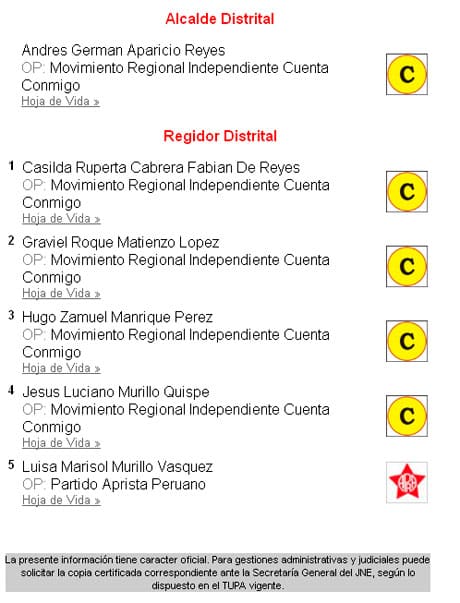Open Hoja de Vida for Hugo Zamuel Manrique Perez
The width and height of the screenshot is (460, 603).
click(61, 368)
